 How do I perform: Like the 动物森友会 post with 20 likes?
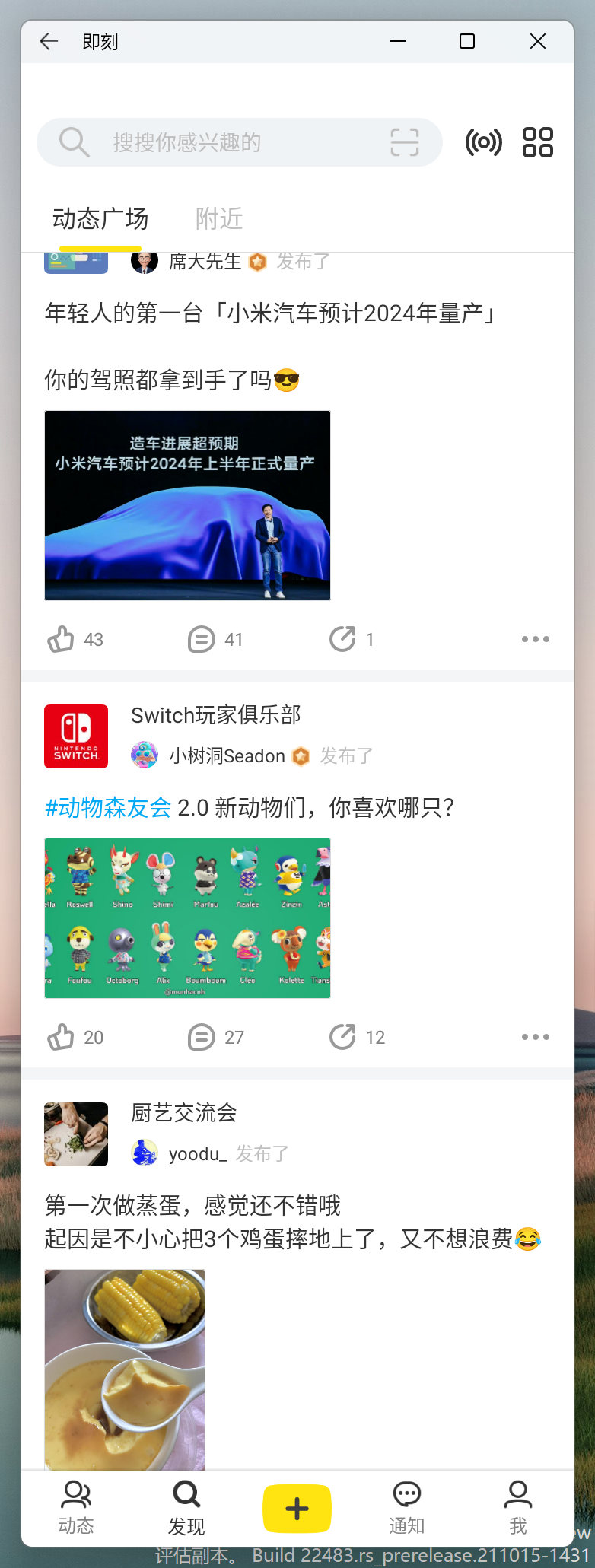click(75, 1037)
